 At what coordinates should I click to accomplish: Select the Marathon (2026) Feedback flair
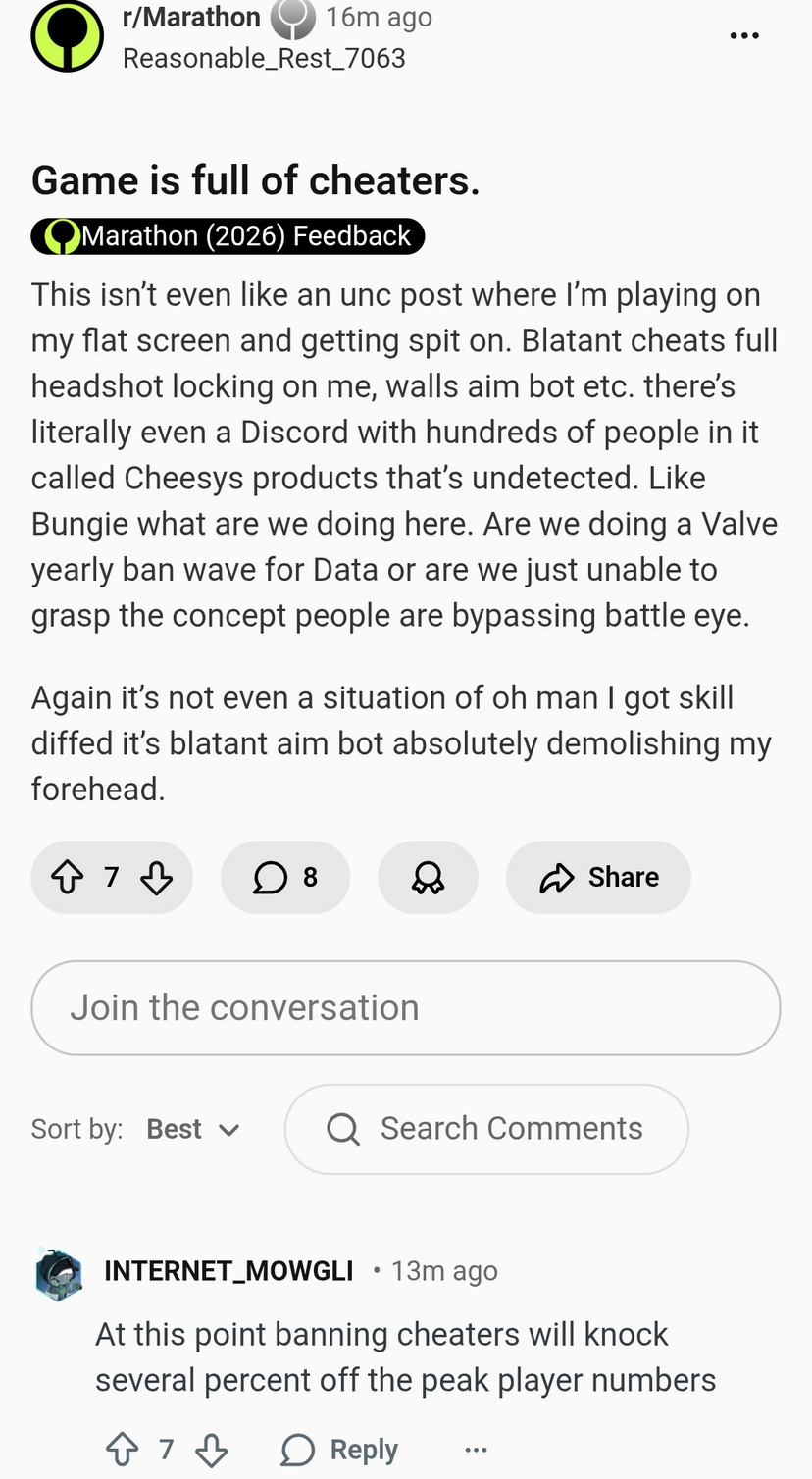coord(228,236)
